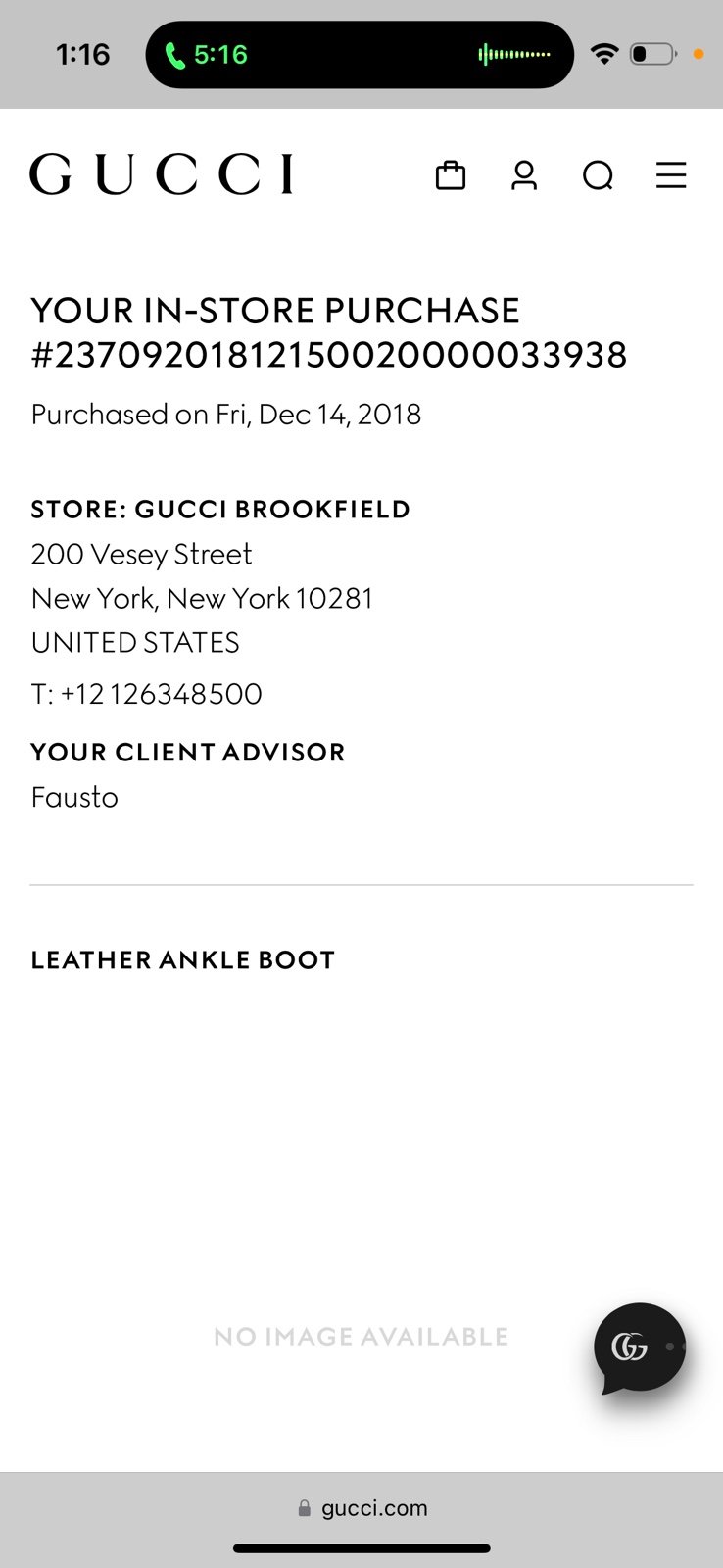The width and height of the screenshot is (723, 1568).
Task: Open the shopping bag
Action: (451, 175)
